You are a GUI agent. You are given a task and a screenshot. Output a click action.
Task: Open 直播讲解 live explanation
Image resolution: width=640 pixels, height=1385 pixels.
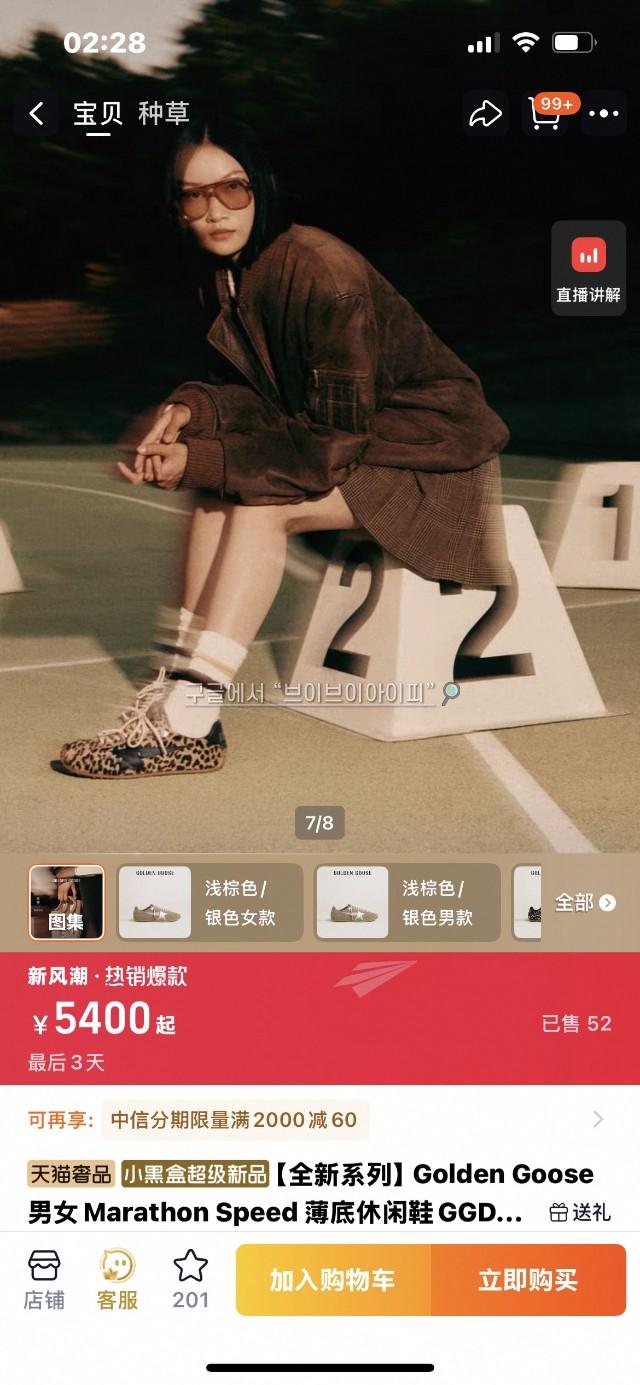click(x=588, y=269)
